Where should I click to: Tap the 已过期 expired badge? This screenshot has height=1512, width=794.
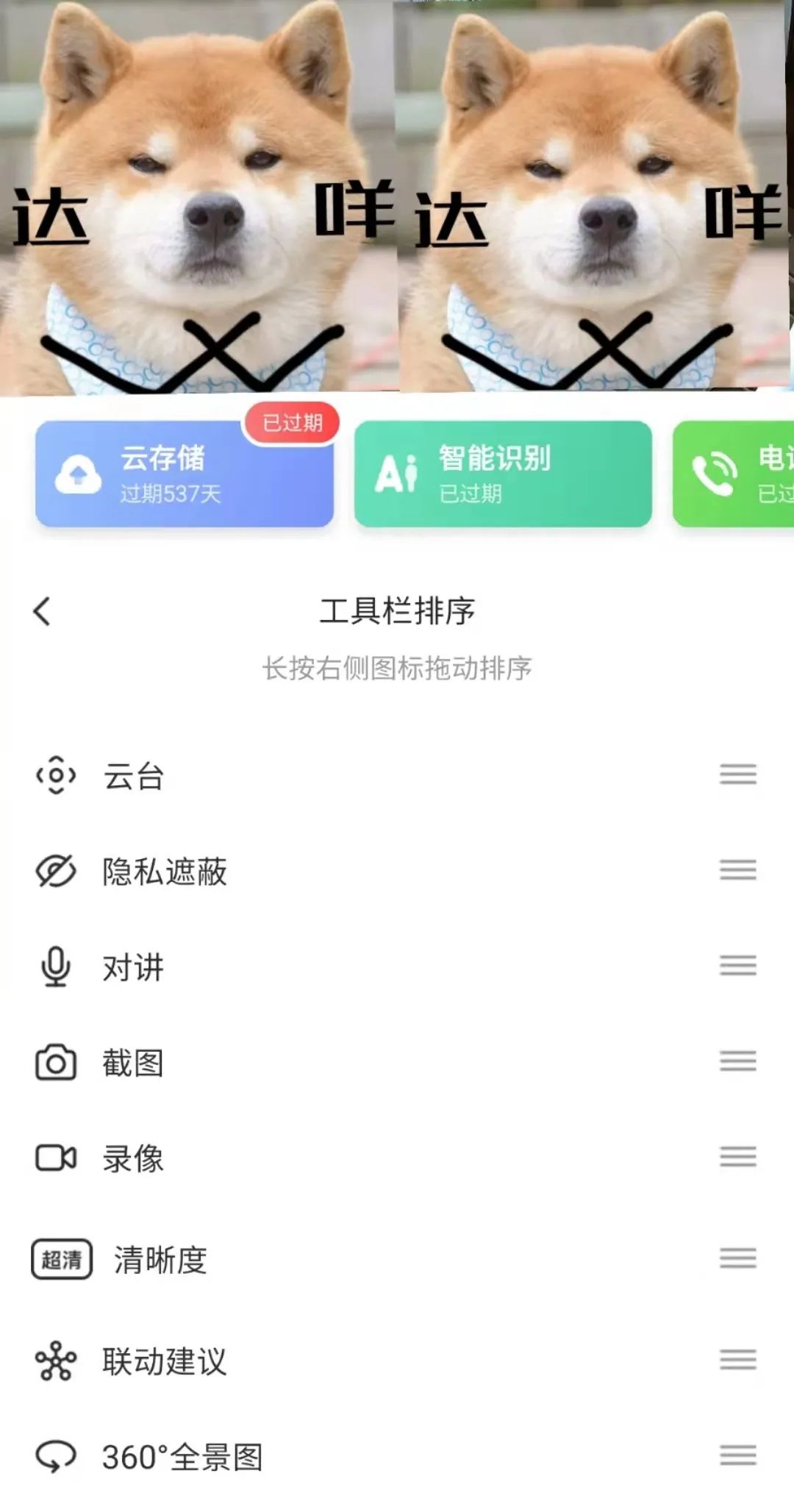click(x=292, y=422)
